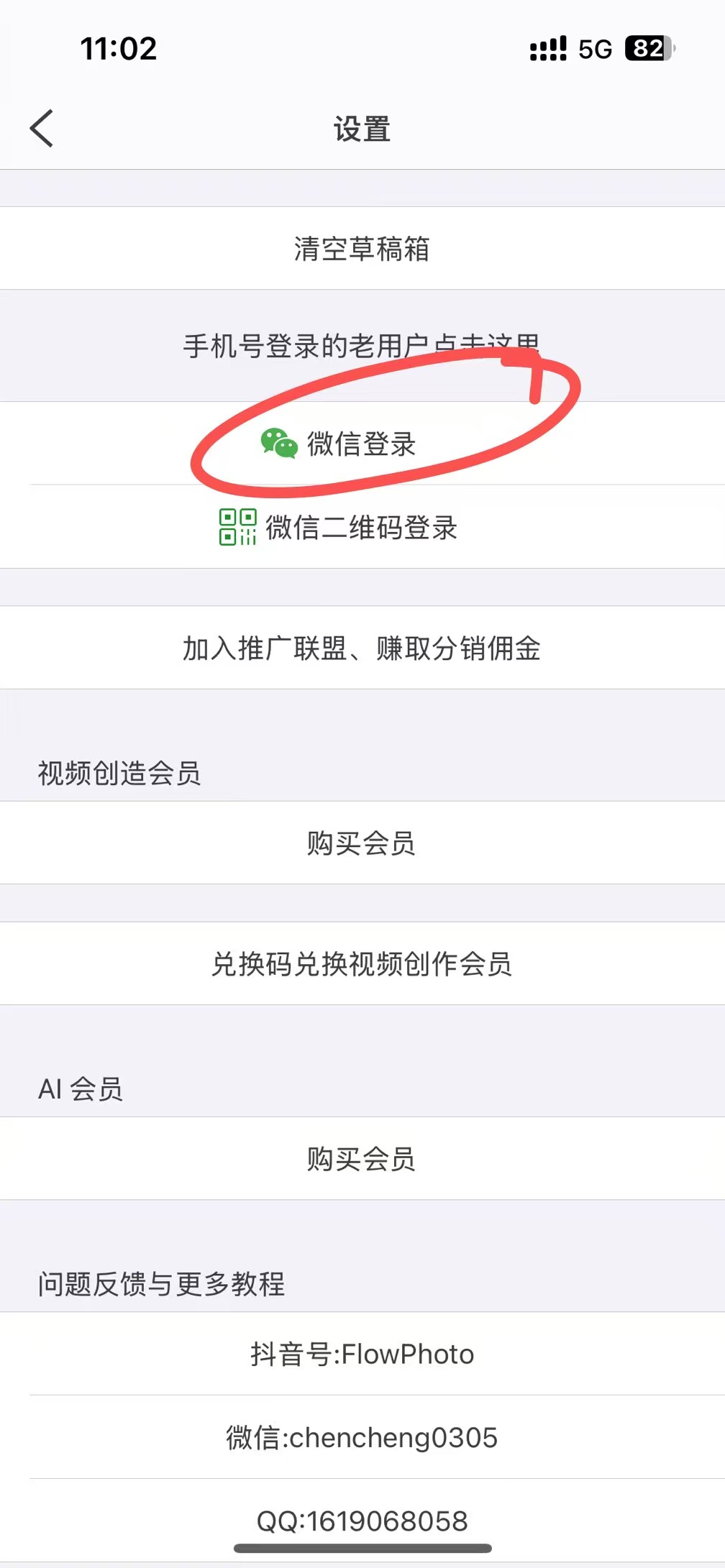This screenshot has height=1568, width=725.
Task: Go back from the 设置 page
Action: pos(42,129)
